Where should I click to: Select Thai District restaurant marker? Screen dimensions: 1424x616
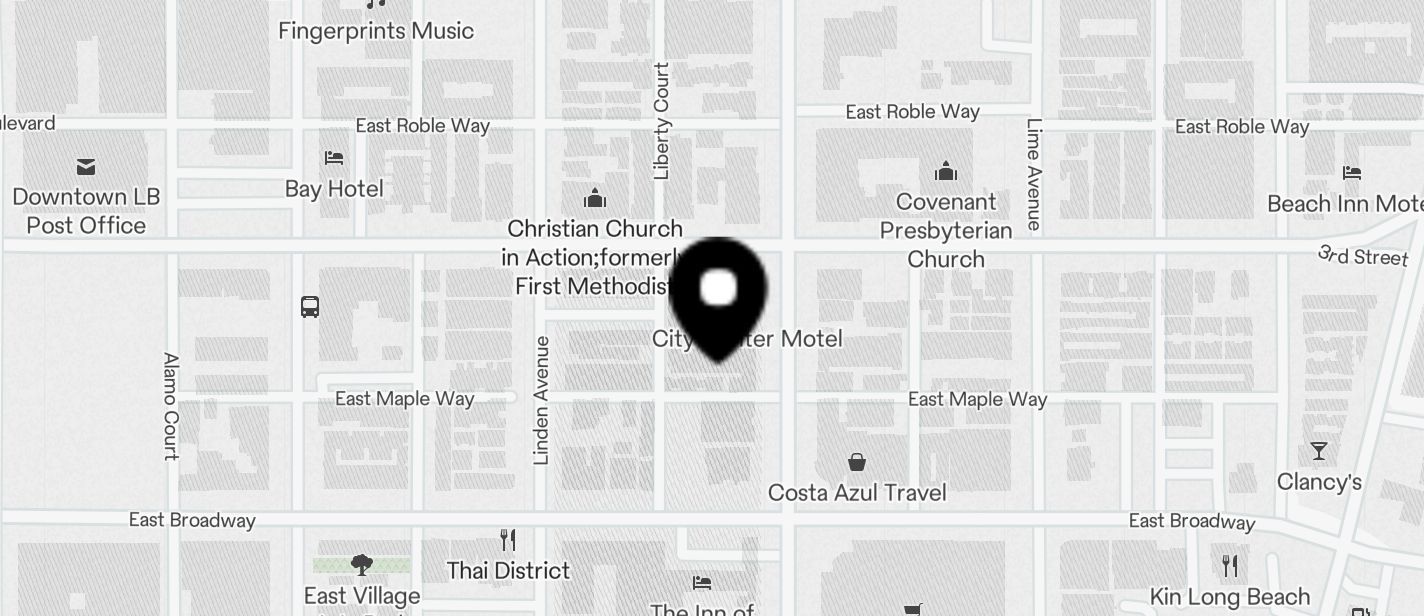coord(508,541)
